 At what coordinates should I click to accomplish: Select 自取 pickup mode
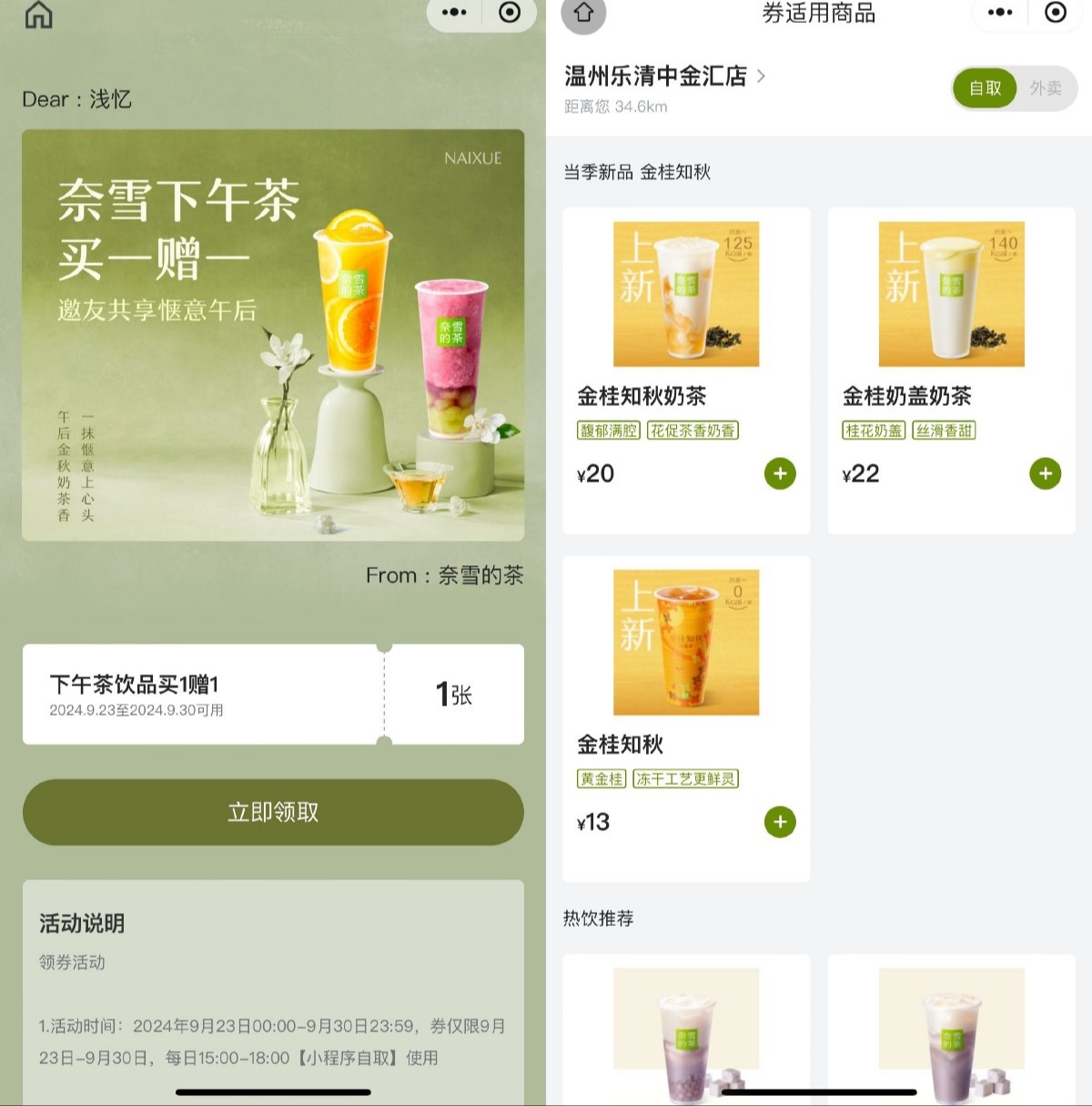985,88
